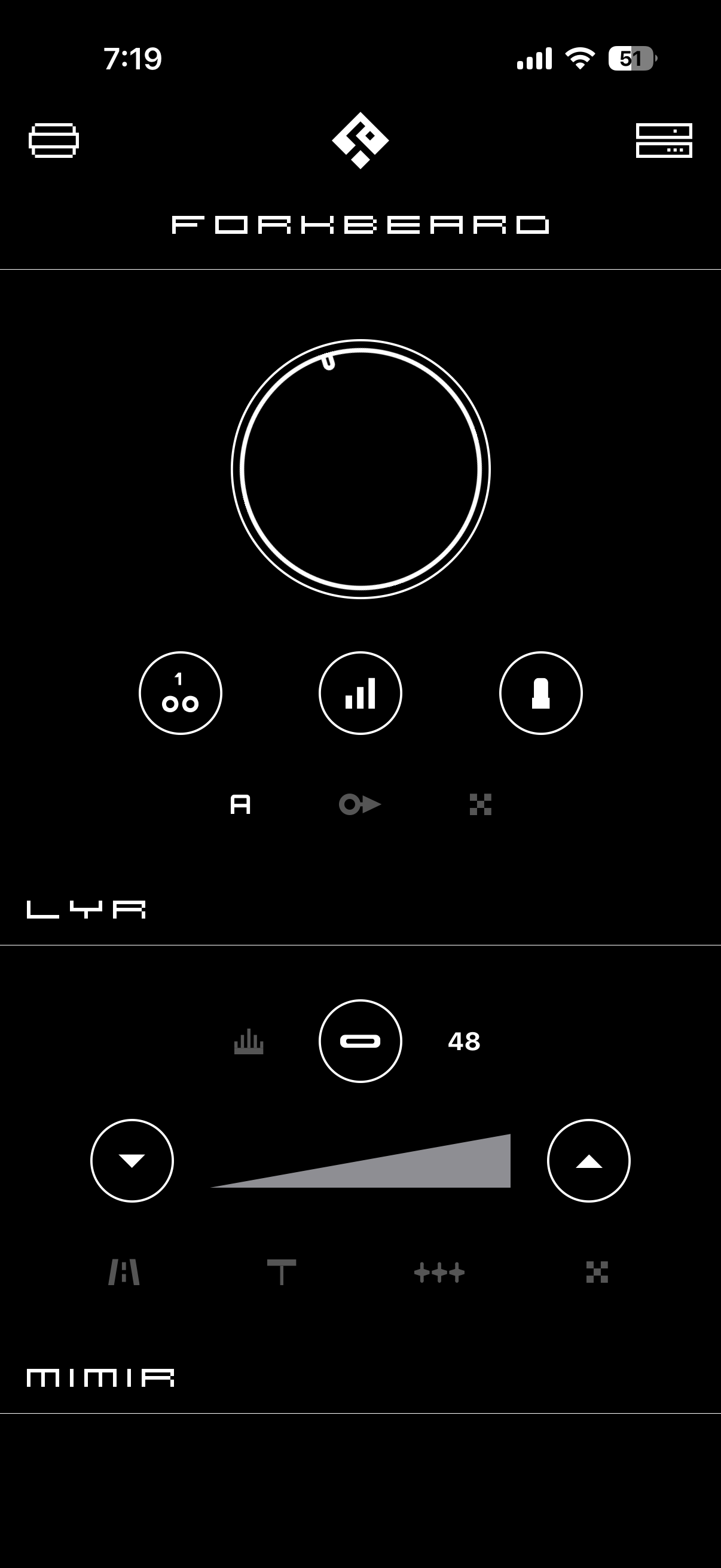This screenshot has height=1568, width=721.
Task: Tap the tube mode round button
Action: 540,693
